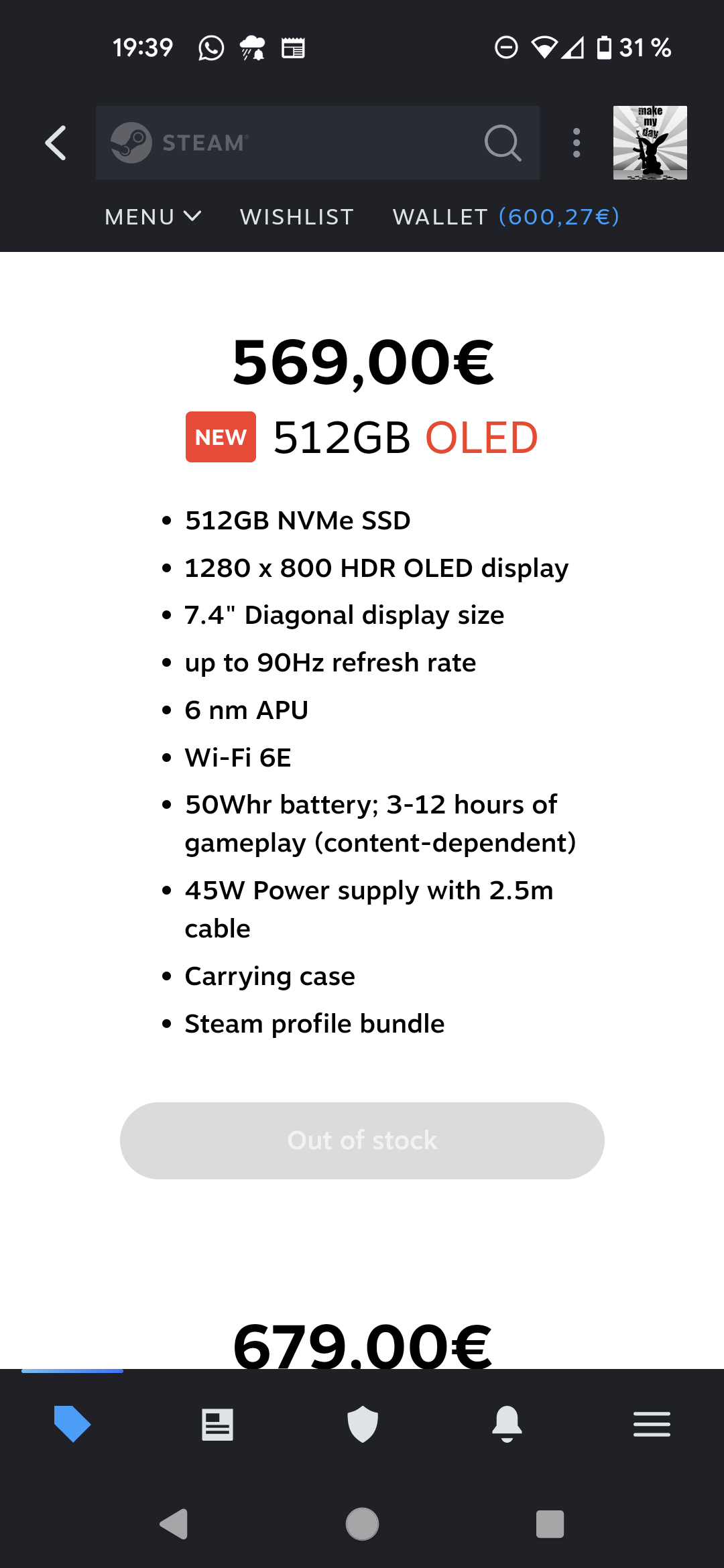The height and width of the screenshot is (1568, 724).
Task: Open recent apps with square button
Action: click(x=550, y=1524)
